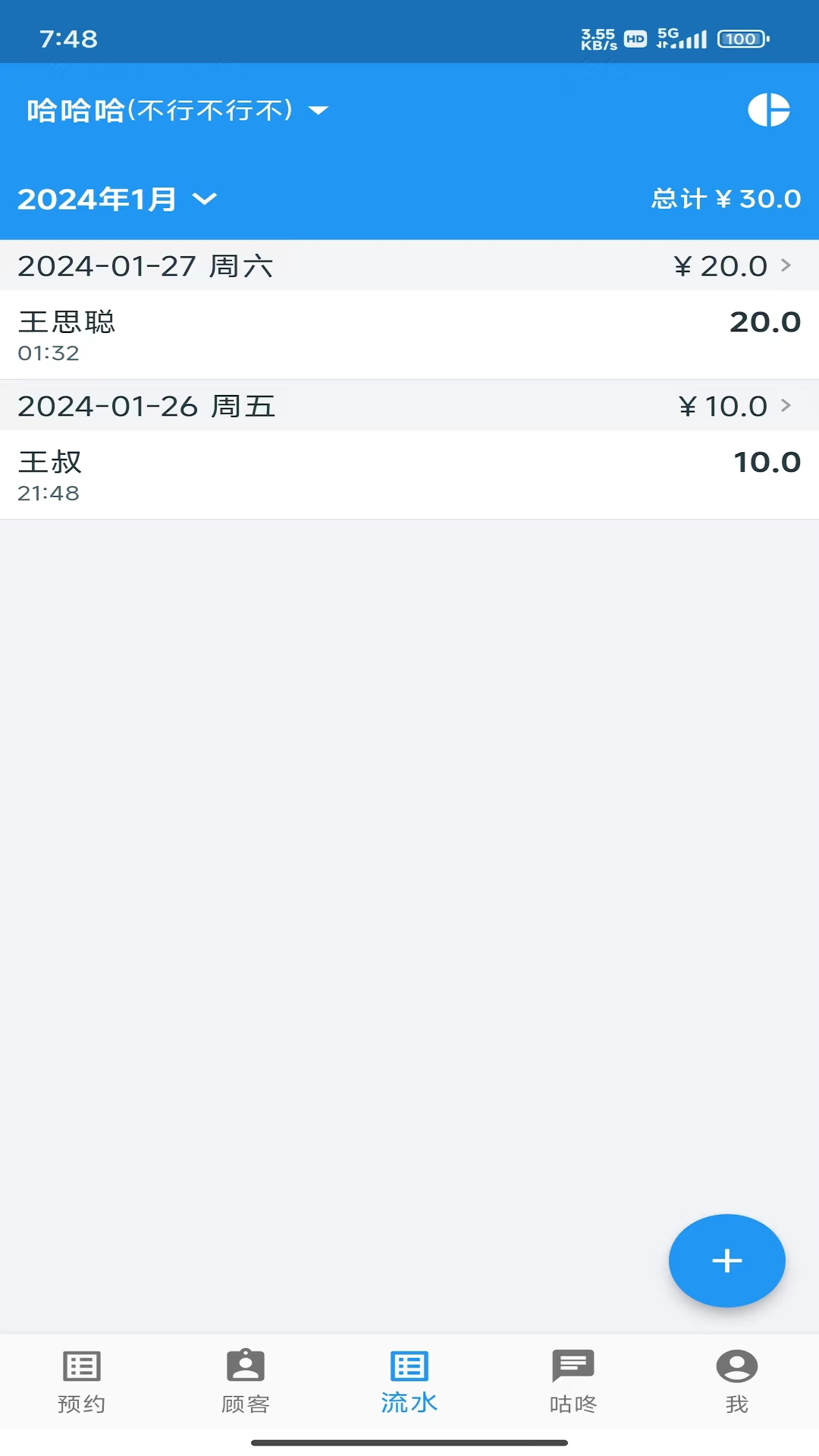Open the pie chart statistics icon
The width and height of the screenshot is (819, 1456).
(770, 109)
